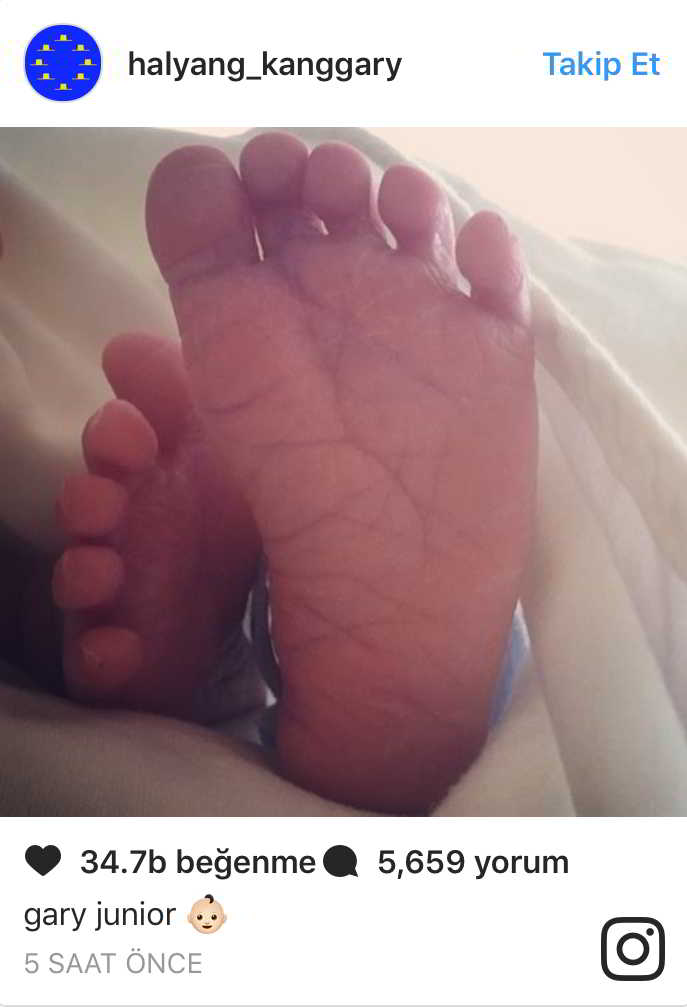Open the post via the Instagram logo icon

pos(633,948)
